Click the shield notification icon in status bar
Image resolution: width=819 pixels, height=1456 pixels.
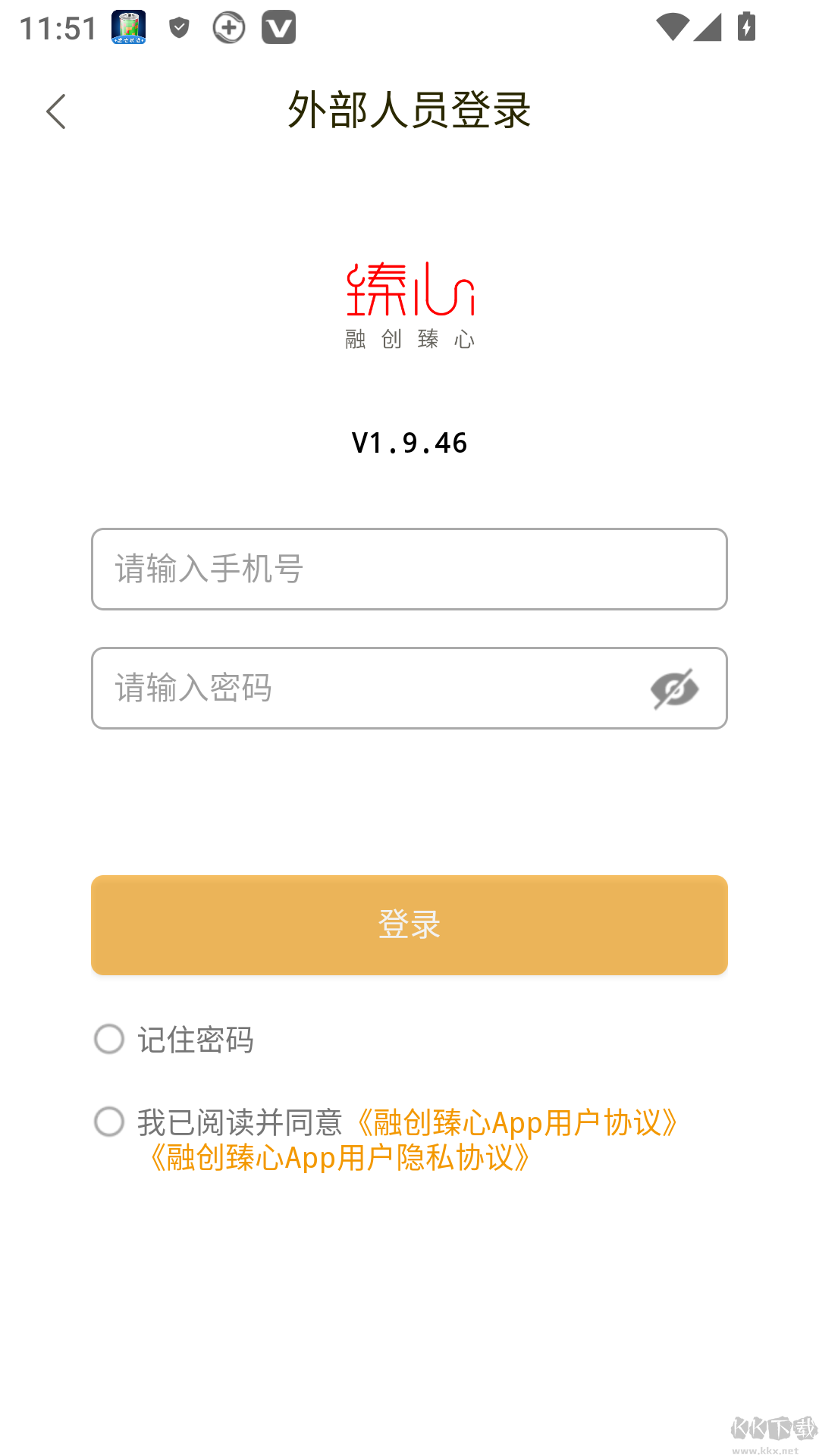coord(179,27)
